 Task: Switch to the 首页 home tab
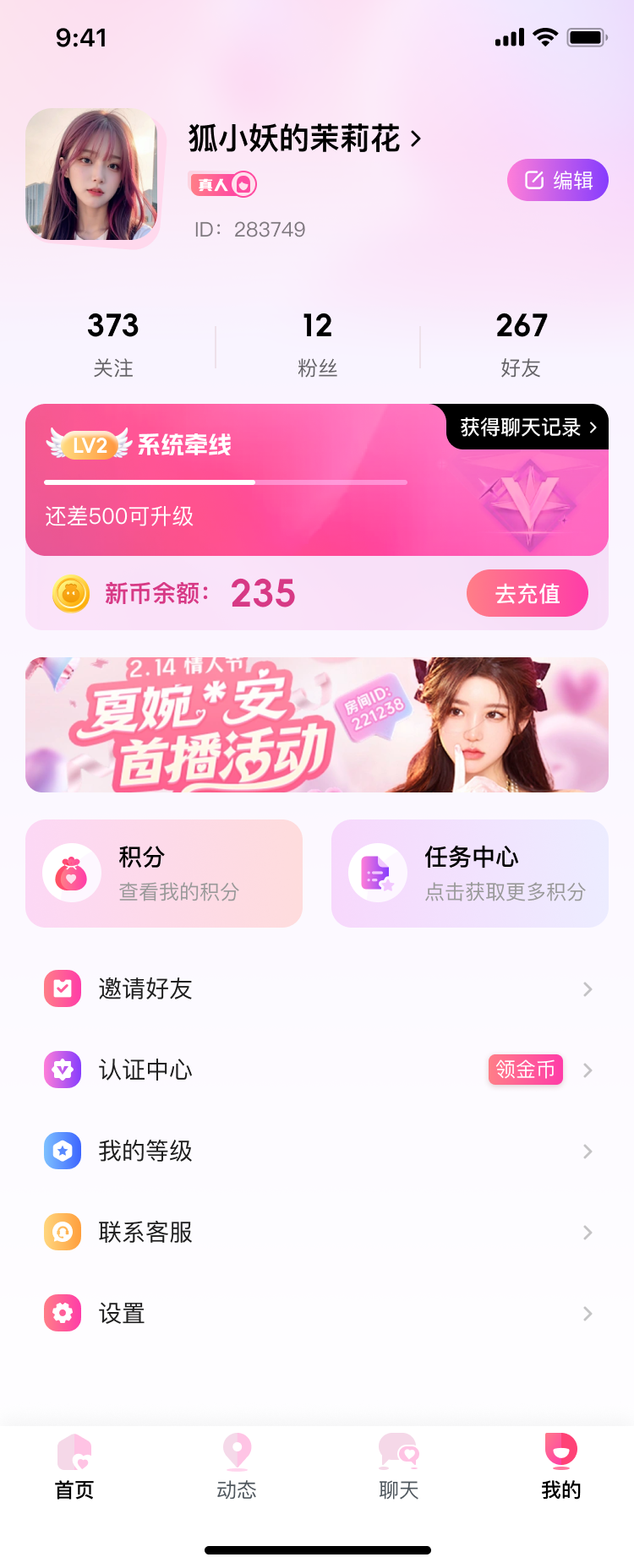click(x=74, y=1467)
